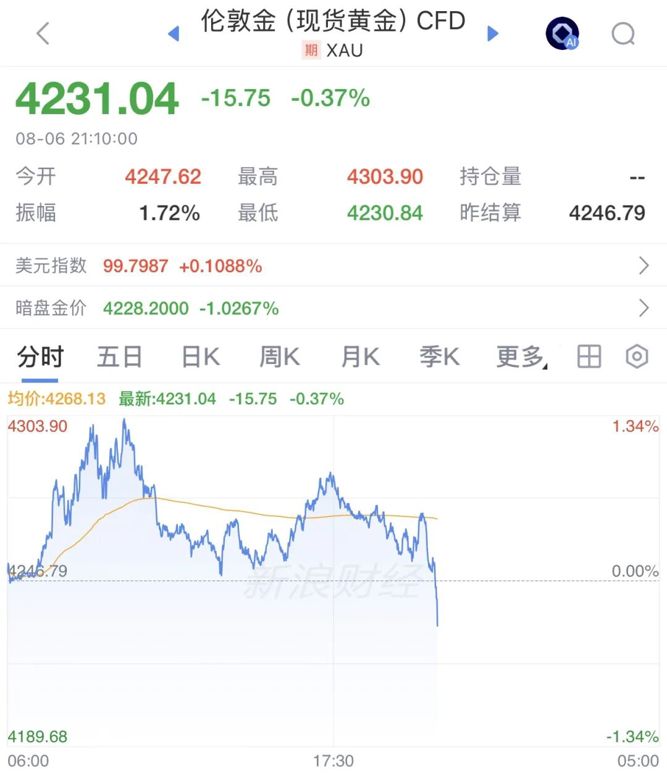Open the 美元指数 row
The height and width of the screenshot is (778, 667).
pyautogui.click(x=334, y=265)
